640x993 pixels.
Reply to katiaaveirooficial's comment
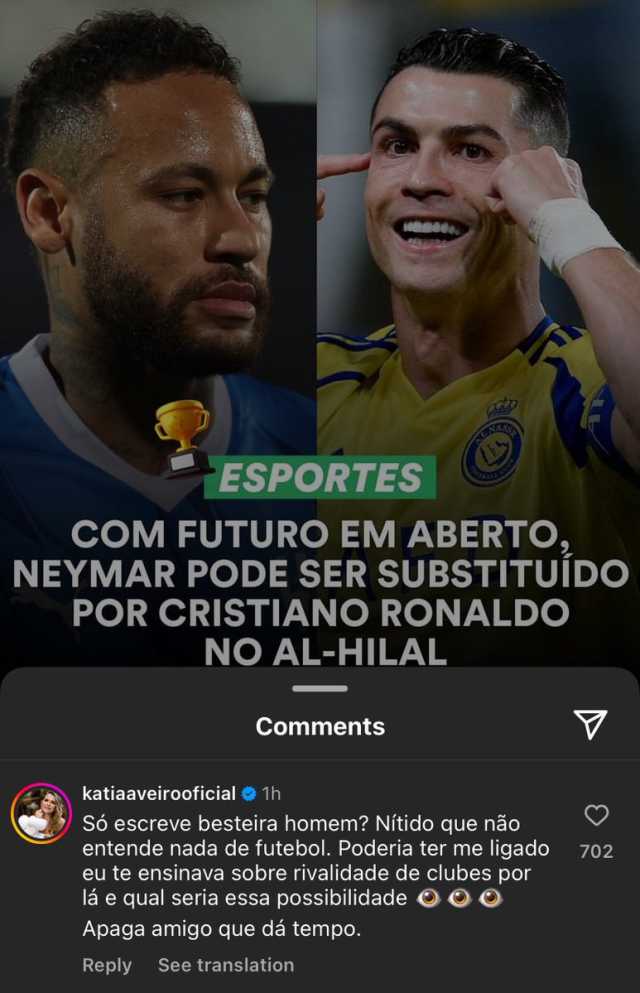click(107, 965)
